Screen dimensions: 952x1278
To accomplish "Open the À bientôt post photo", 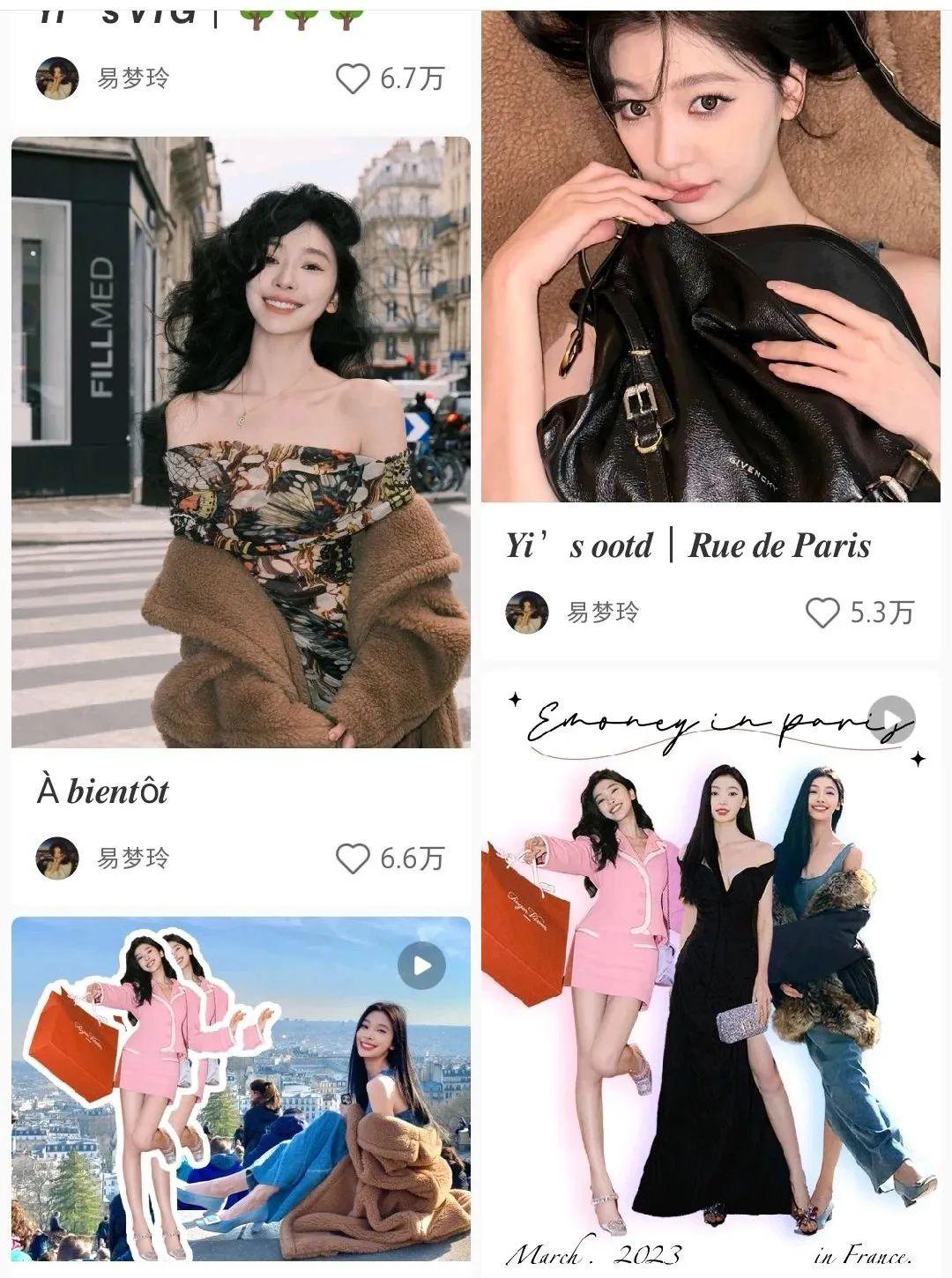I will tap(241, 441).
